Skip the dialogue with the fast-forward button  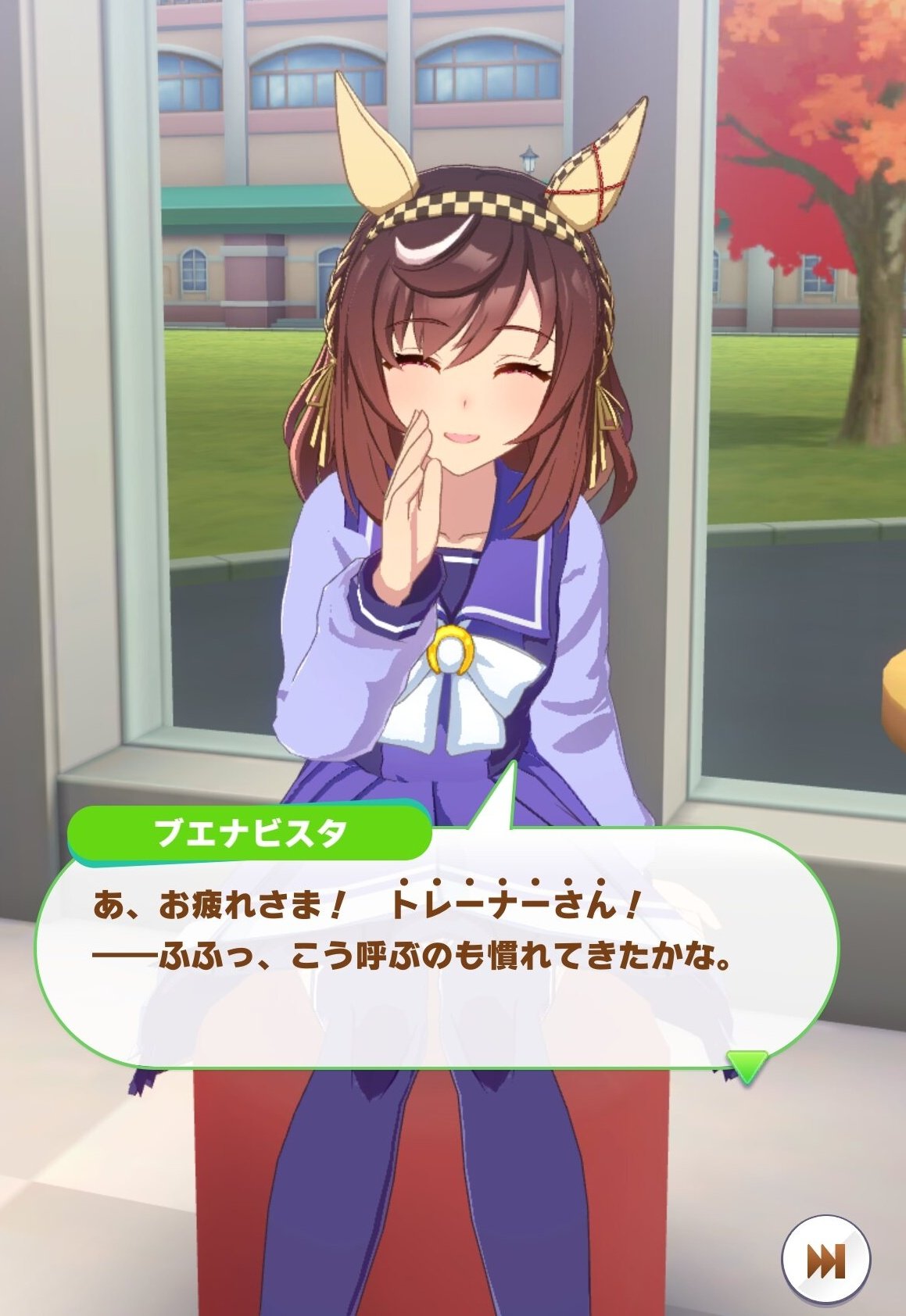[x=825, y=1260]
